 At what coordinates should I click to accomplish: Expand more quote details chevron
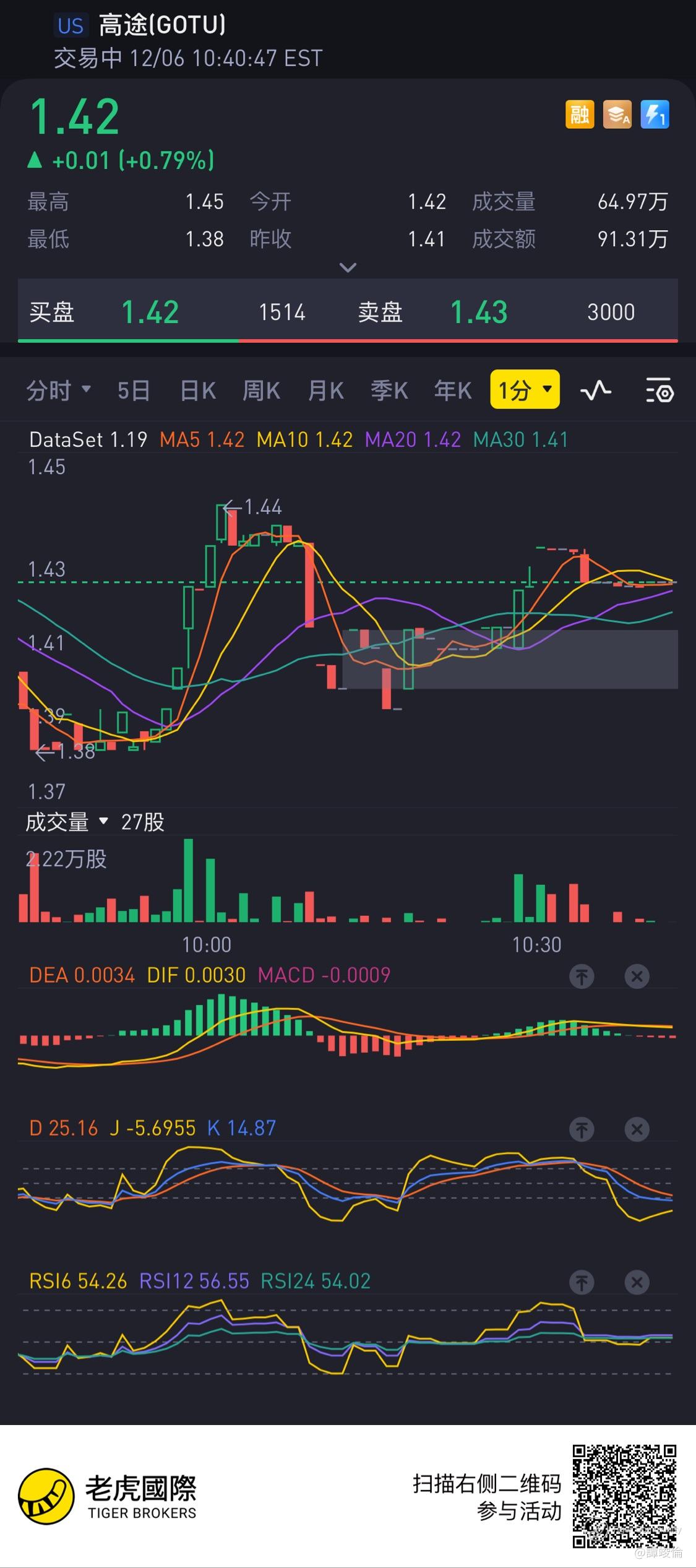(x=348, y=267)
